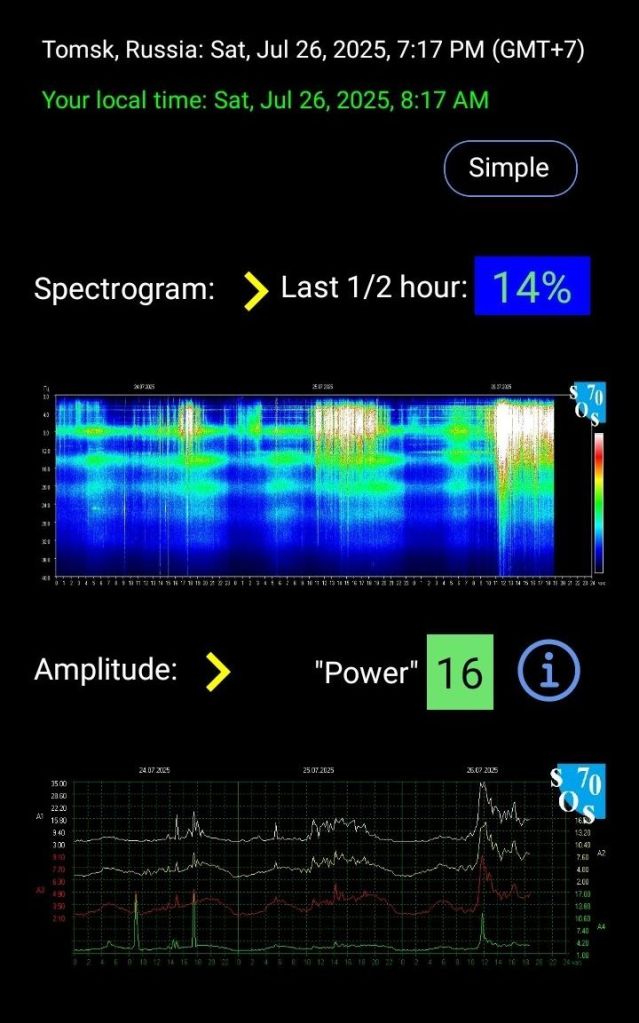Screen dimensions: 639x1023
Task: Open the spectrogram chart image
Action: (x=320, y=485)
